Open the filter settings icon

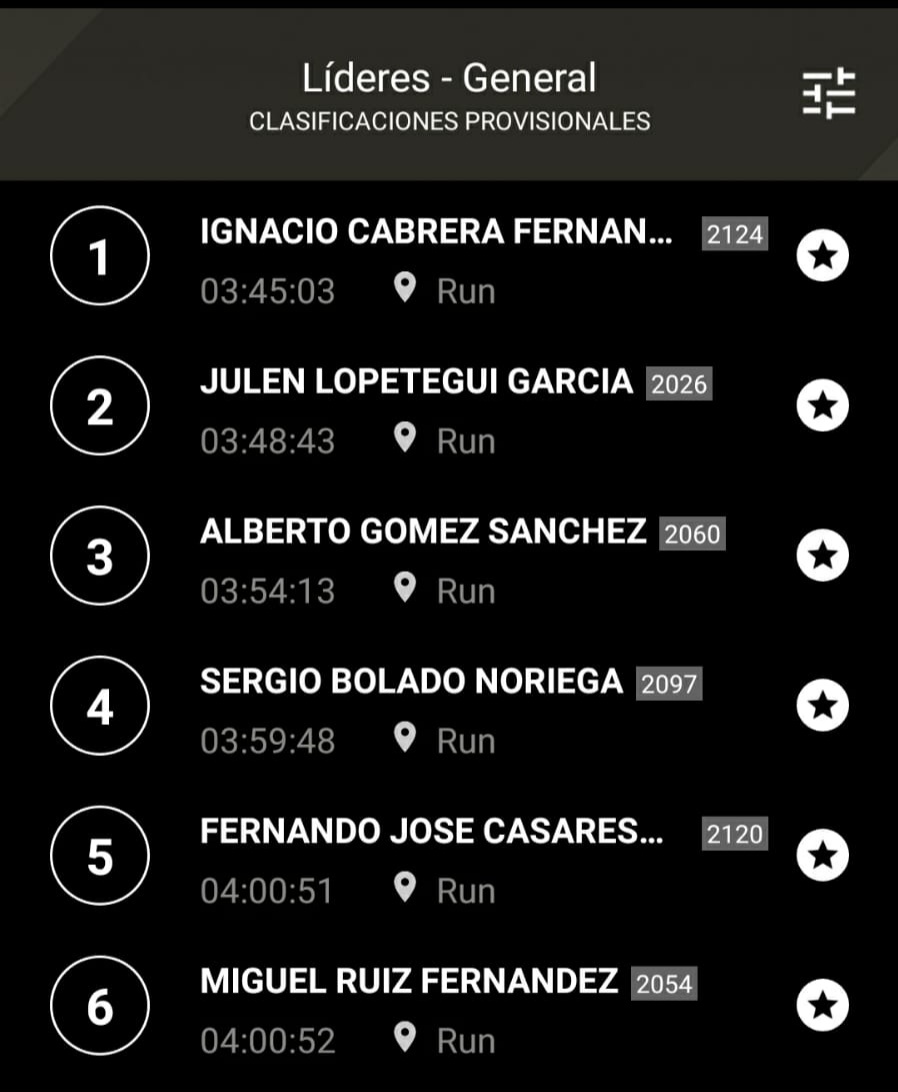829,94
